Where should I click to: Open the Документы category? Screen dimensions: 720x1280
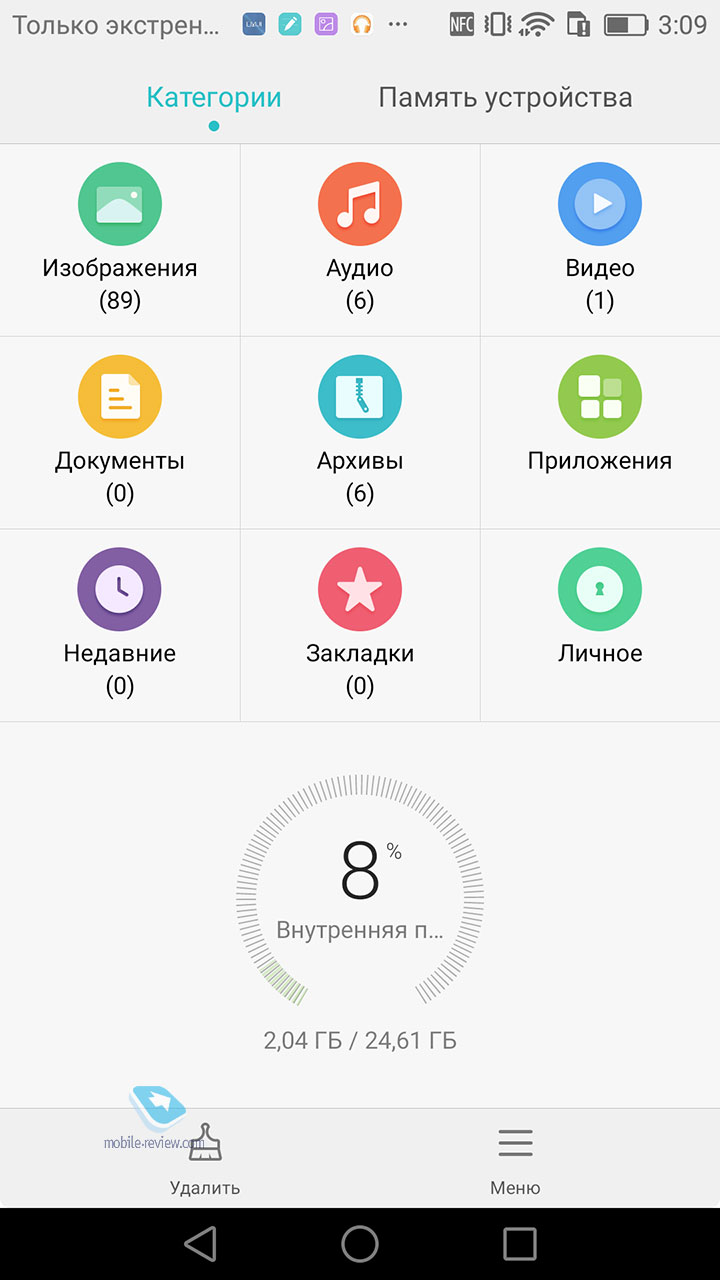point(120,433)
